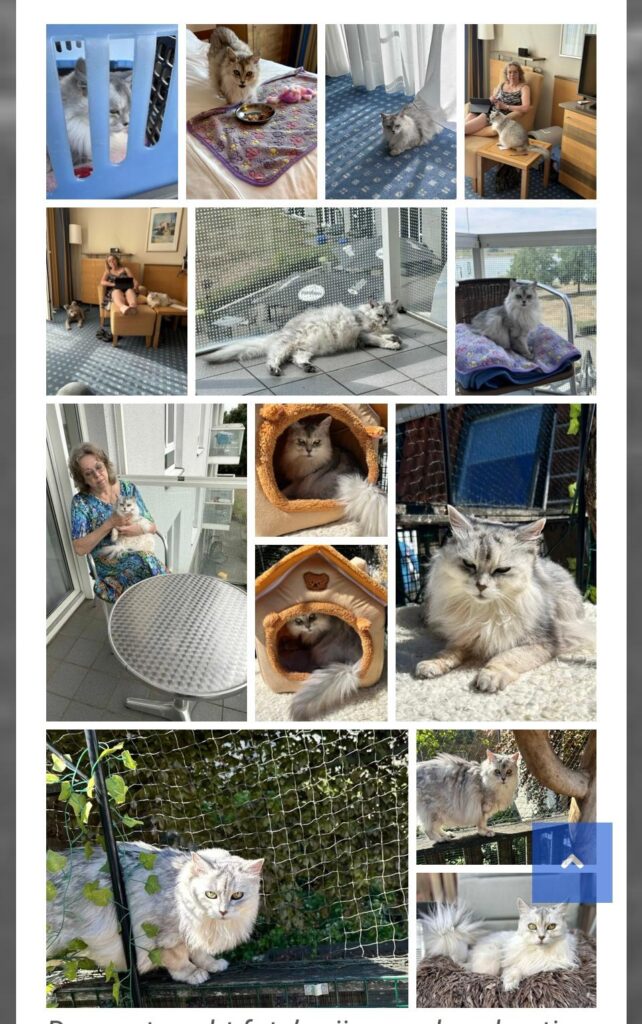Open photo of woman in floral dress holding cat
This screenshot has width=642, height=1024.
tap(146, 562)
